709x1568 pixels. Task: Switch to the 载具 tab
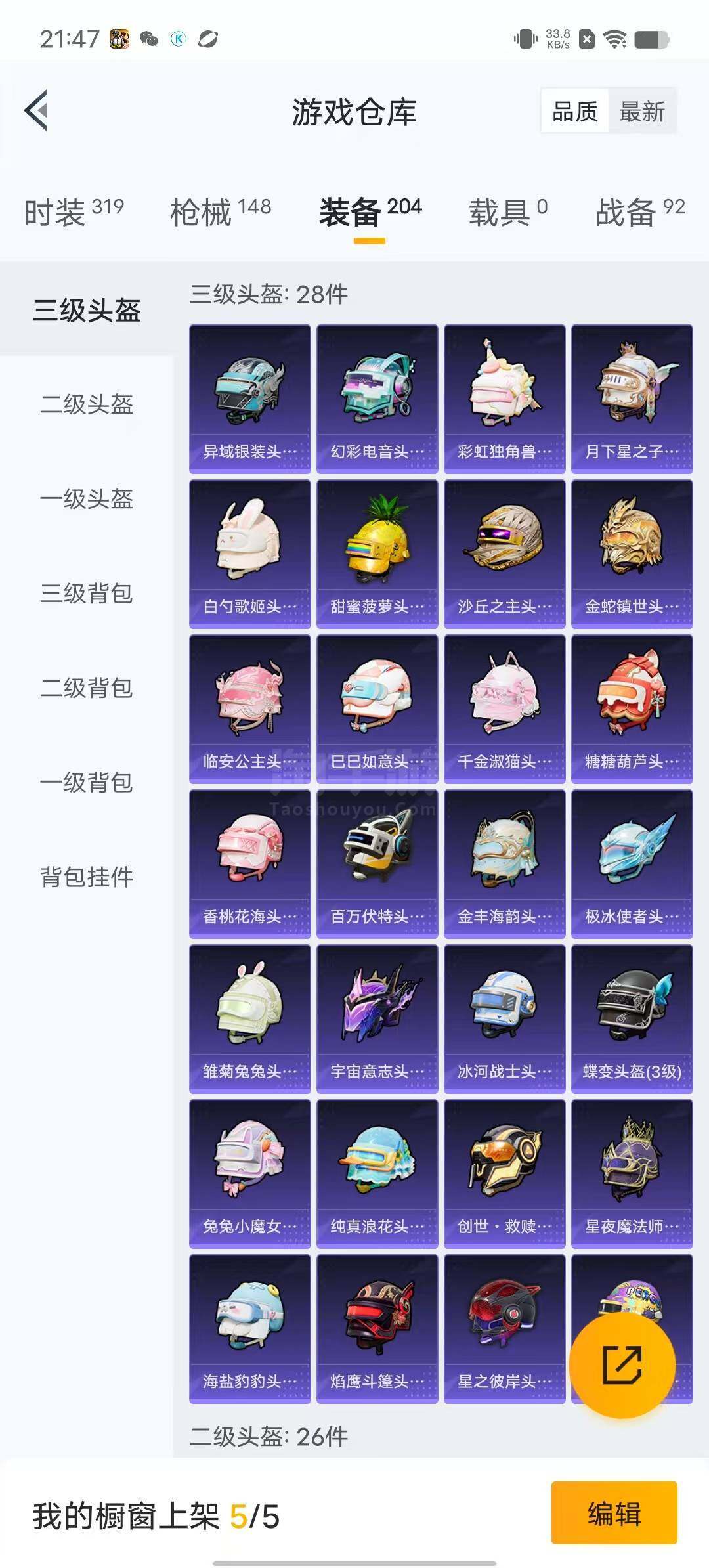pyautogui.click(x=508, y=212)
